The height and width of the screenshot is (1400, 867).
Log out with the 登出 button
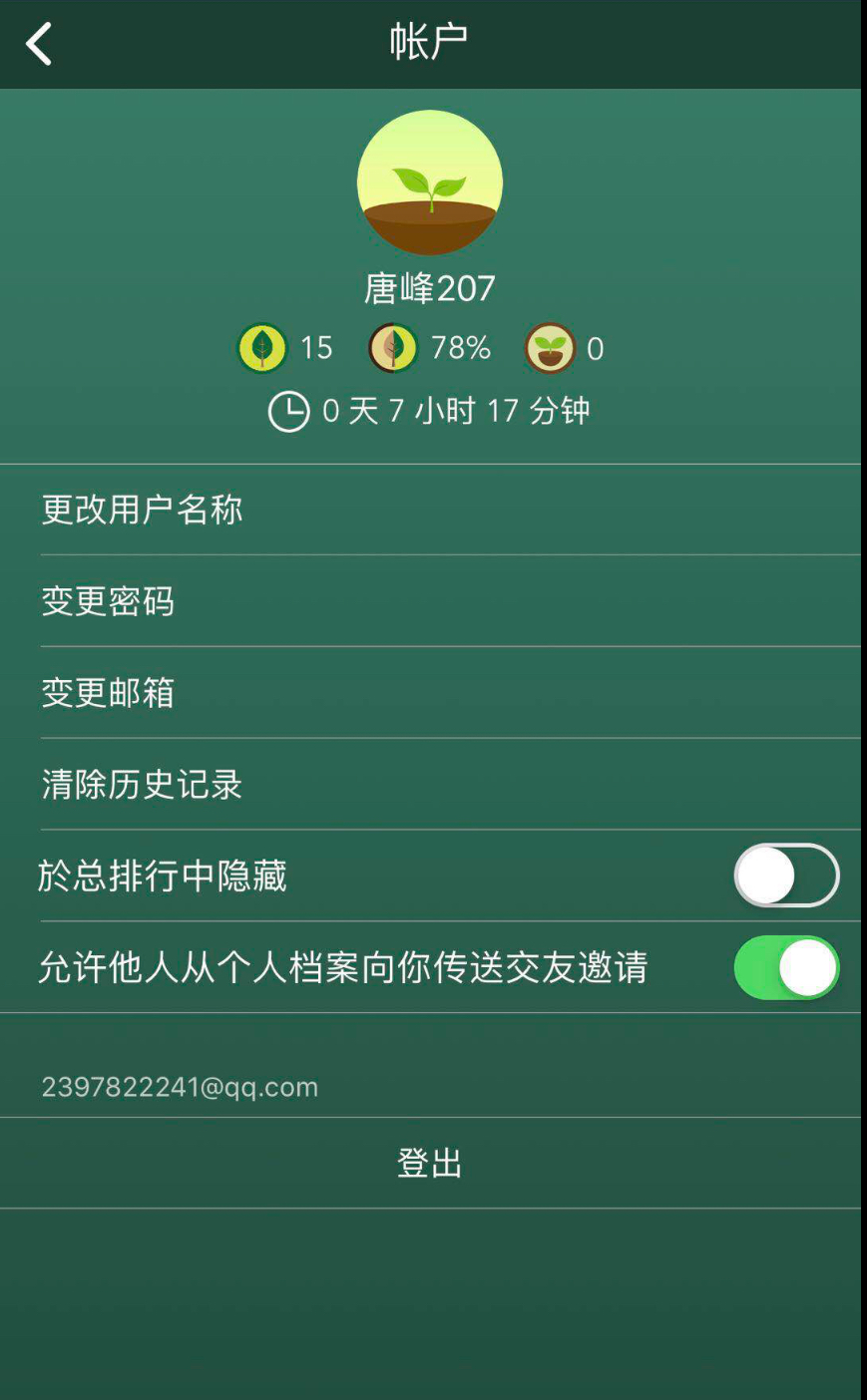click(430, 1163)
